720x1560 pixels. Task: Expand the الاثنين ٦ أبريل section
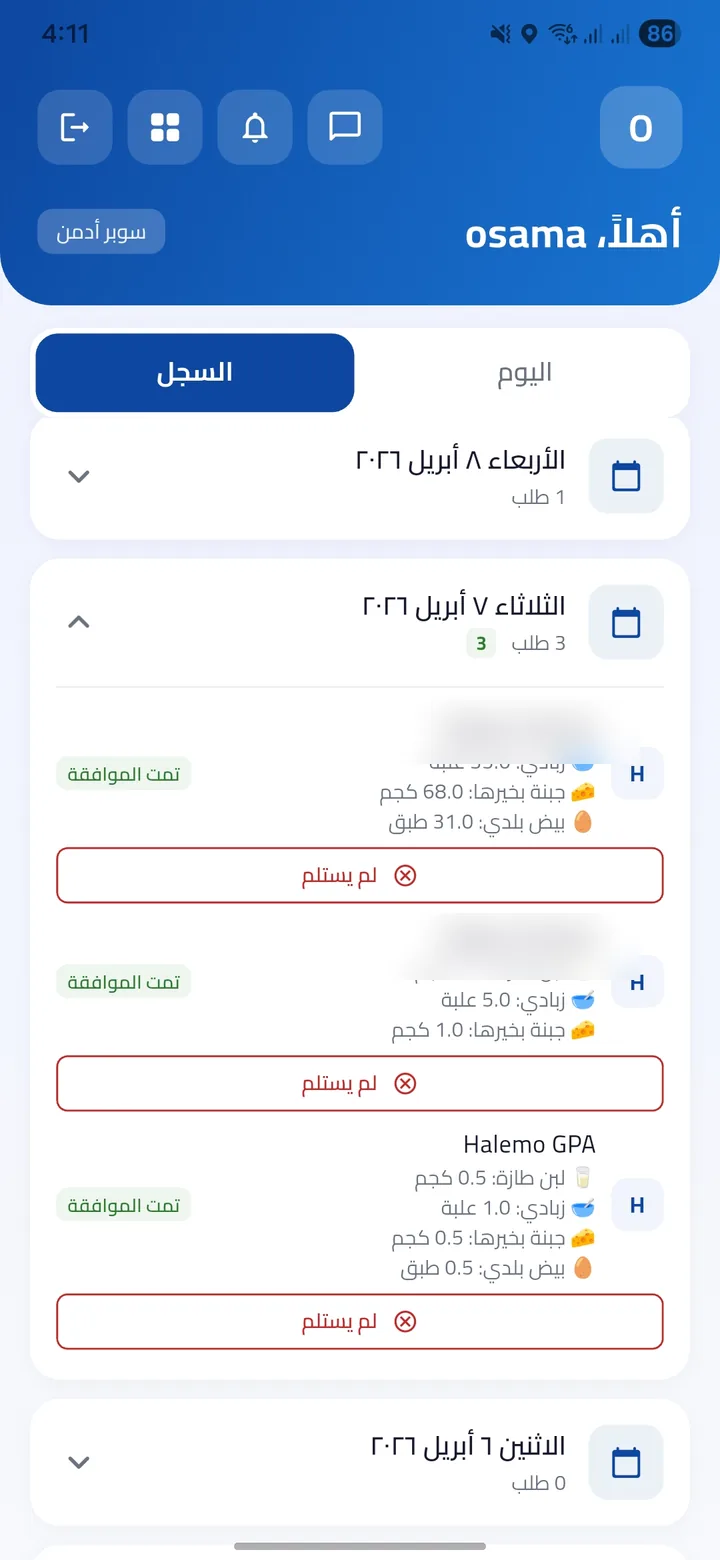[78, 1462]
